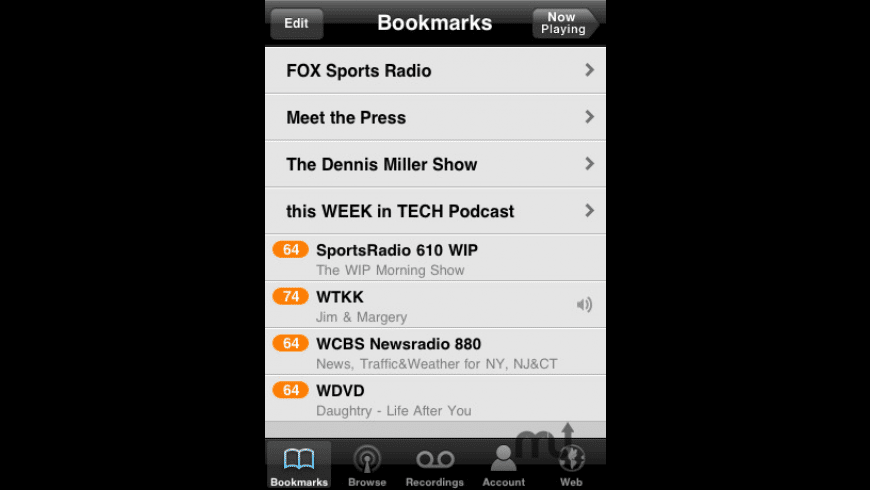Switch to the Browse tab

point(367,466)
